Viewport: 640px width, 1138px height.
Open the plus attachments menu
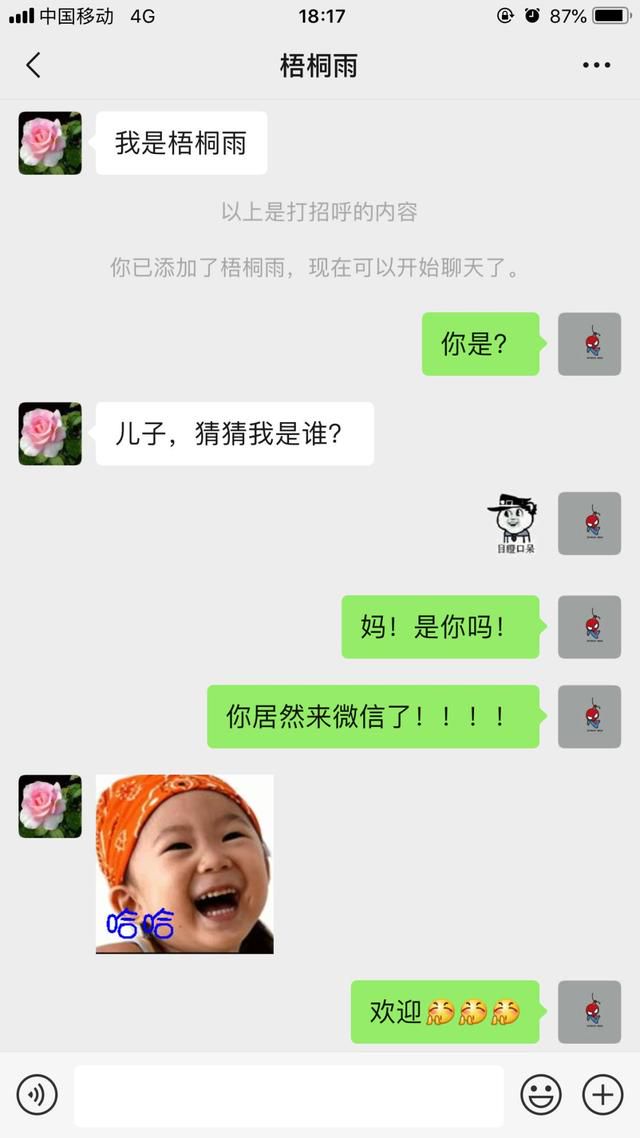602,1095
